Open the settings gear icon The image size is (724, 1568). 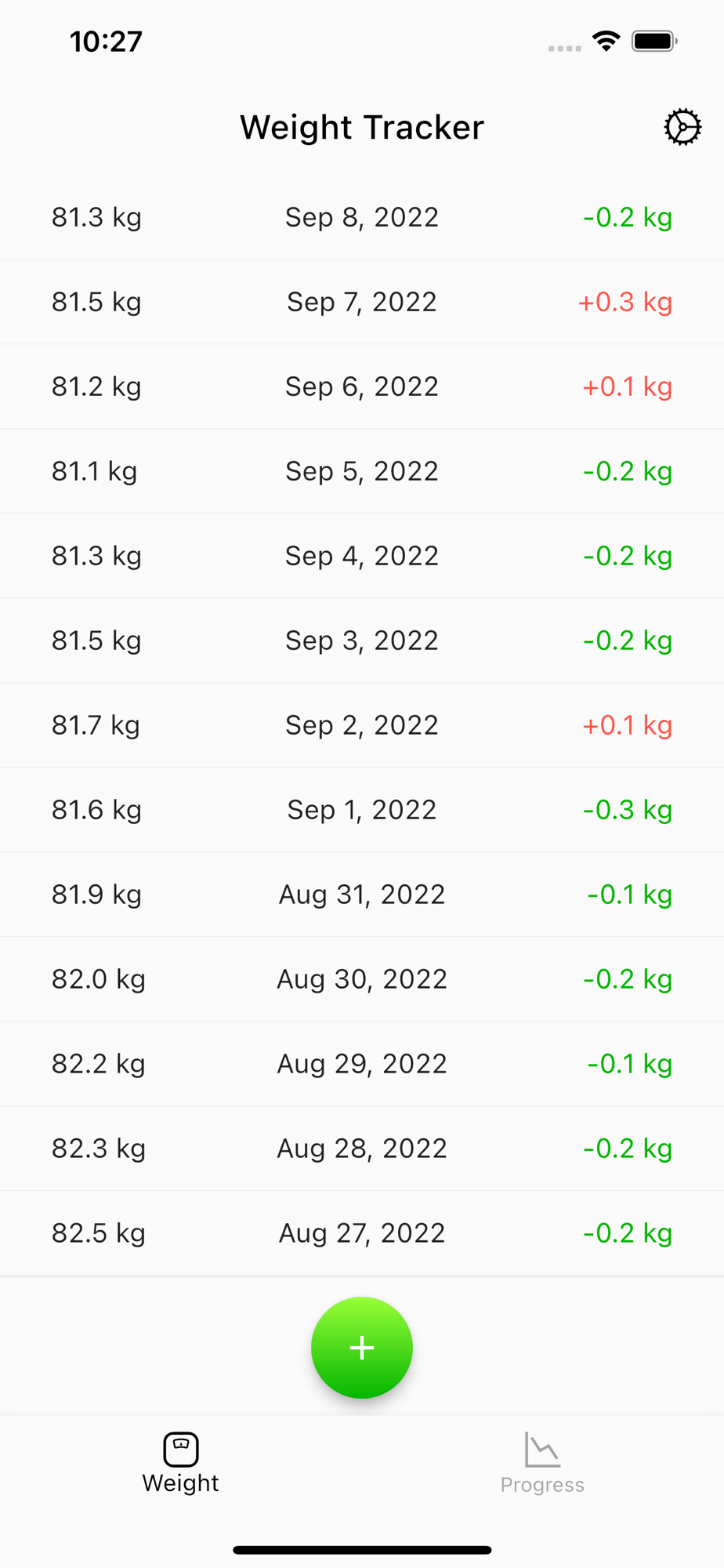point(682,127)
